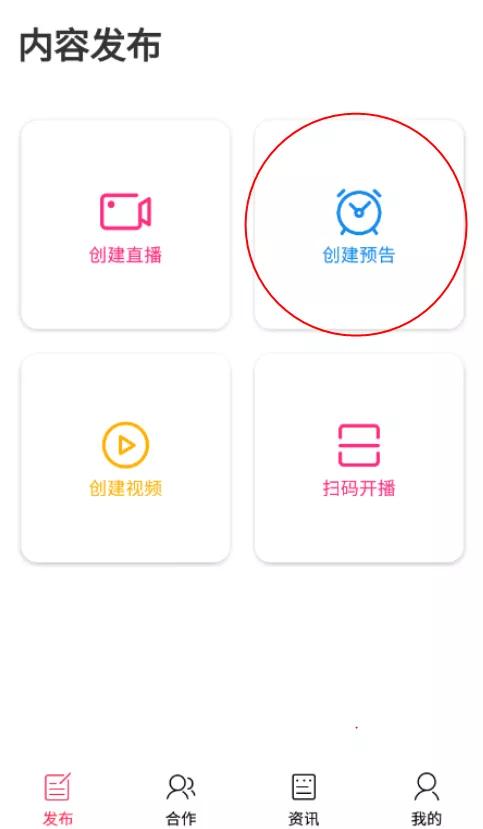Screen dimensions: 483x829
Task: Open the 创建直播 card
Action: pos(125,224)
